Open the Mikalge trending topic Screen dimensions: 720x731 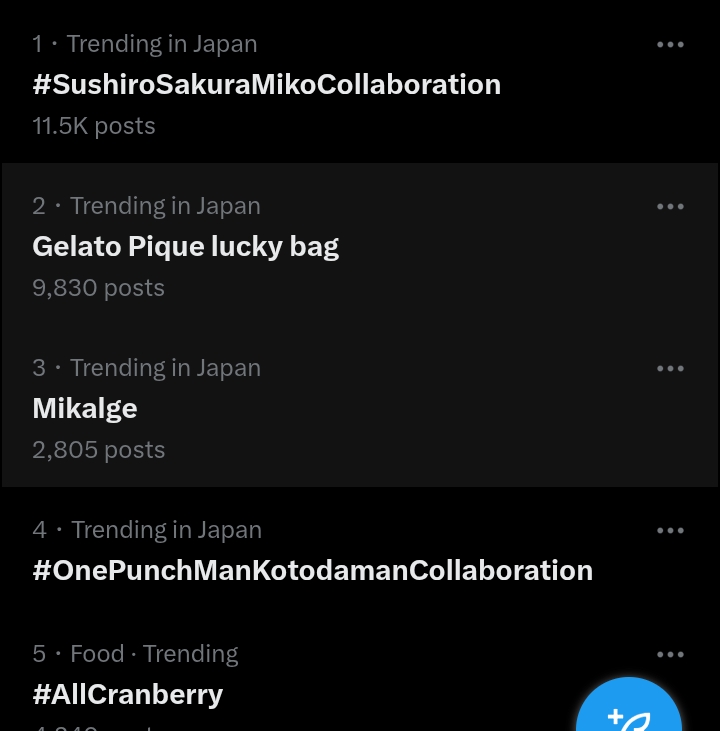tap(85, 409)
